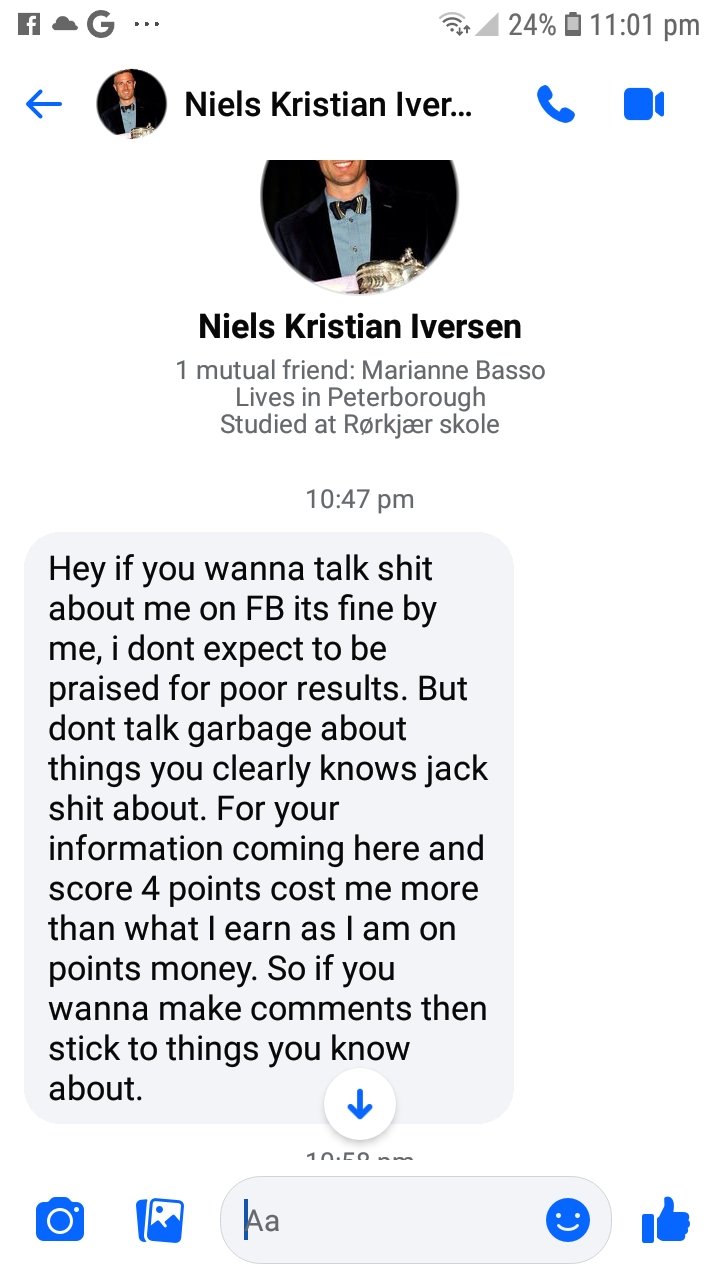Start a voice call
Viewport: 720px width, 1280px height.
point(556,104)
